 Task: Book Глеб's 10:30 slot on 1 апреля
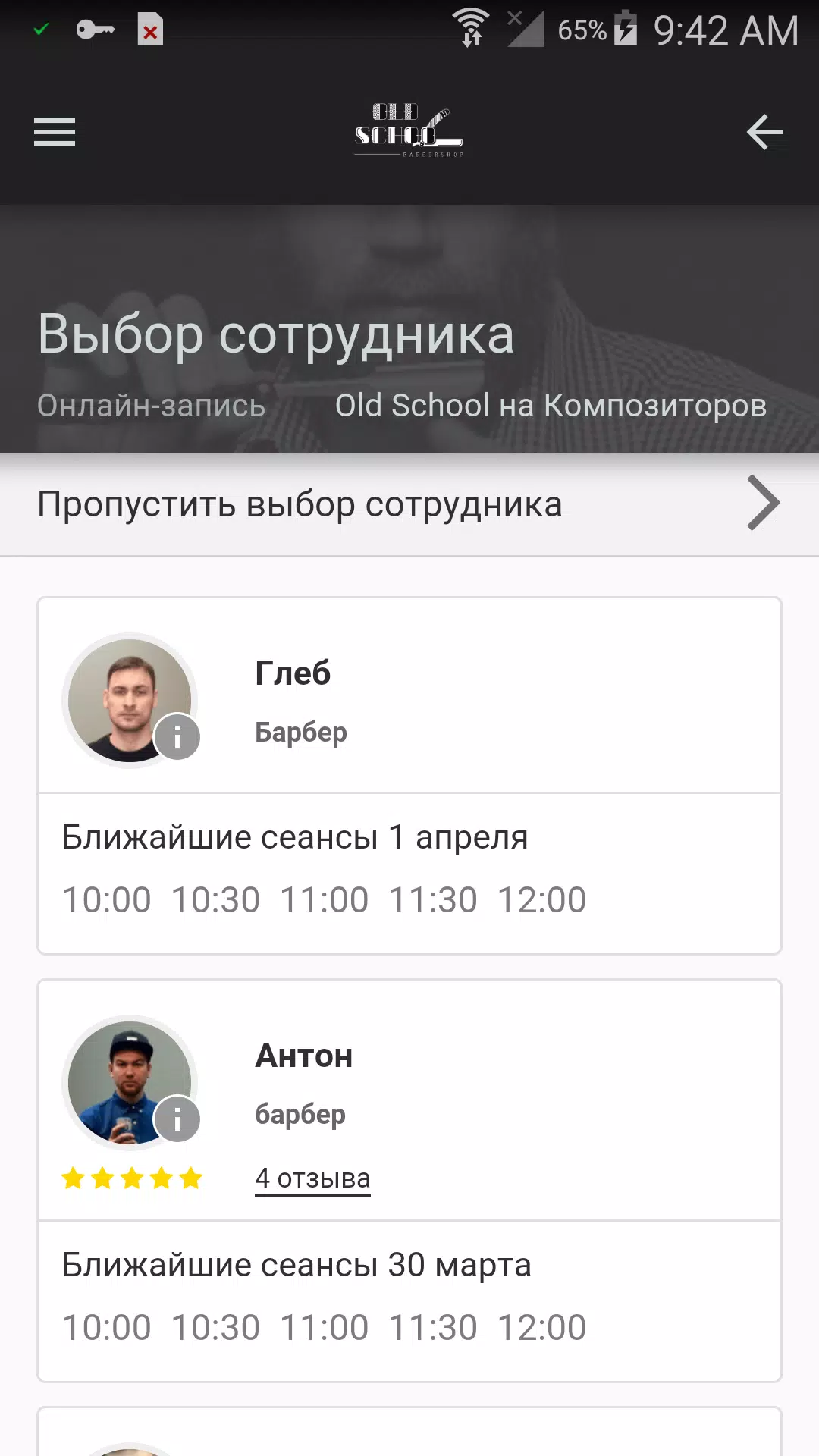tap(215, 900)
